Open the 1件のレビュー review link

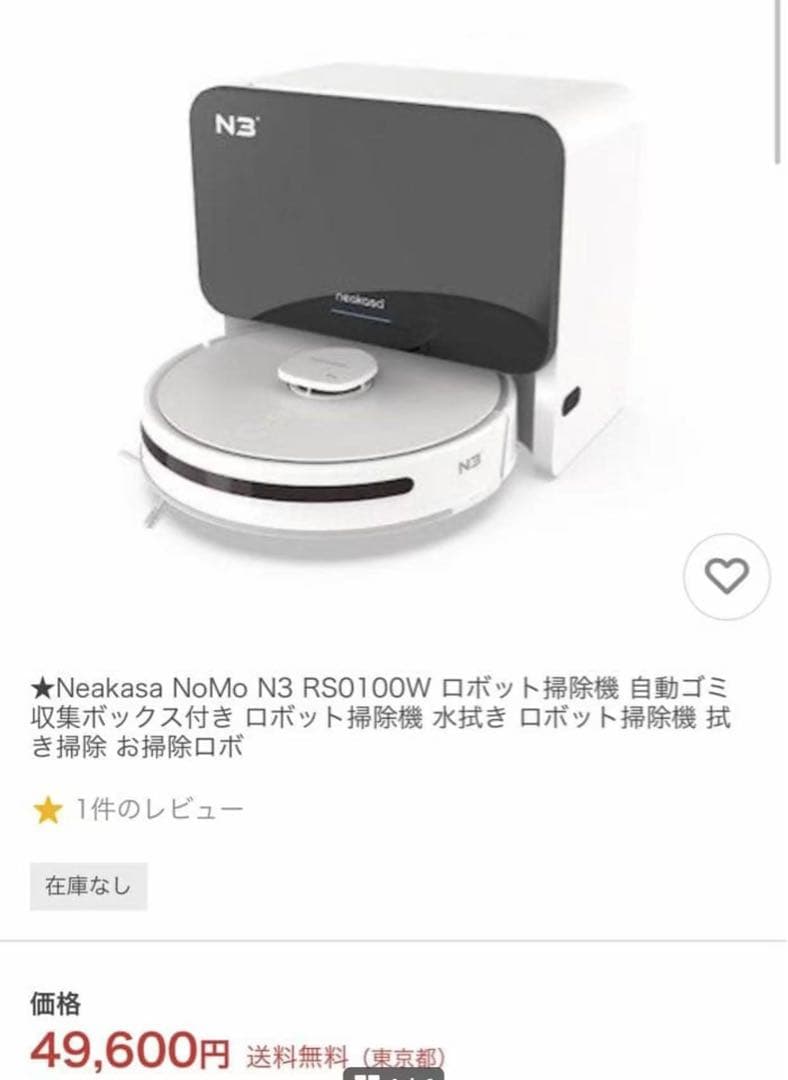pos(158,809)
